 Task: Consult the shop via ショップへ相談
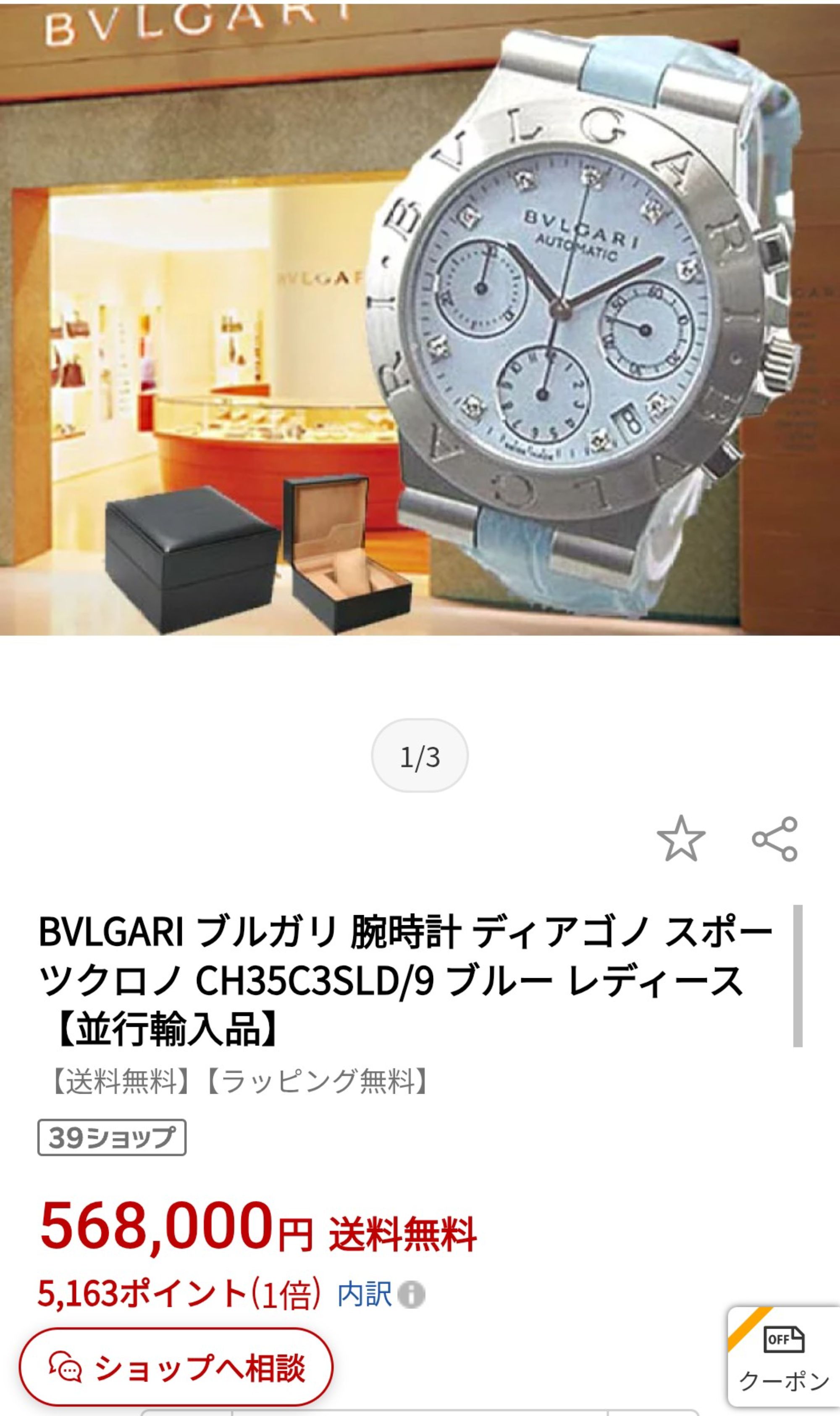[176, 1367]
